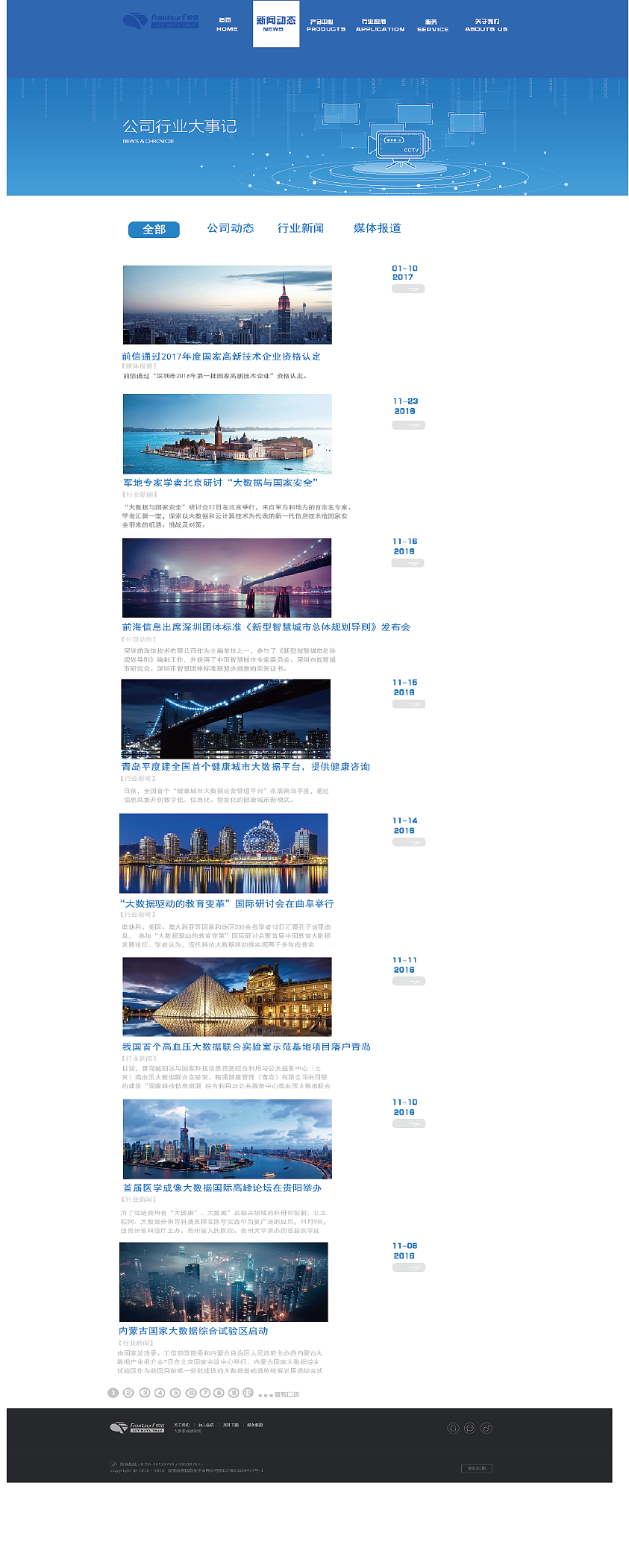
Task: Open 内蒙古国家大数据综合试验区启动 article
Action: pos(193,1331)
